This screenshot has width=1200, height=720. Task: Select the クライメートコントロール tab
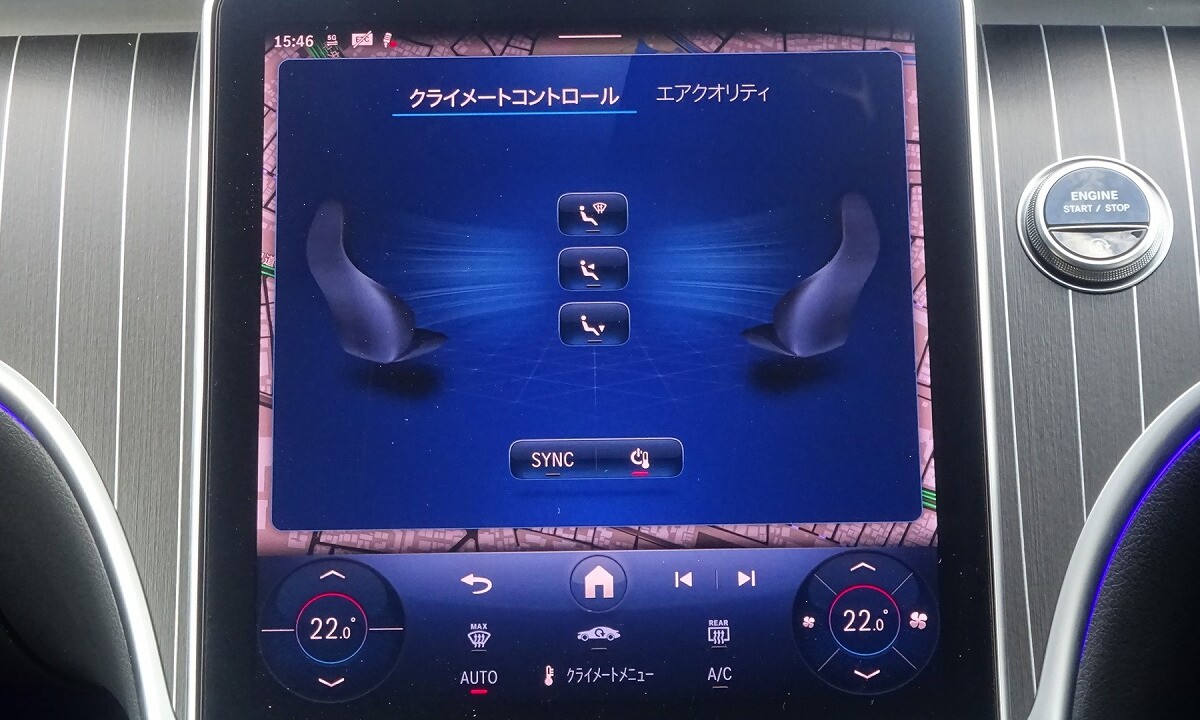(x=513, y=97)
